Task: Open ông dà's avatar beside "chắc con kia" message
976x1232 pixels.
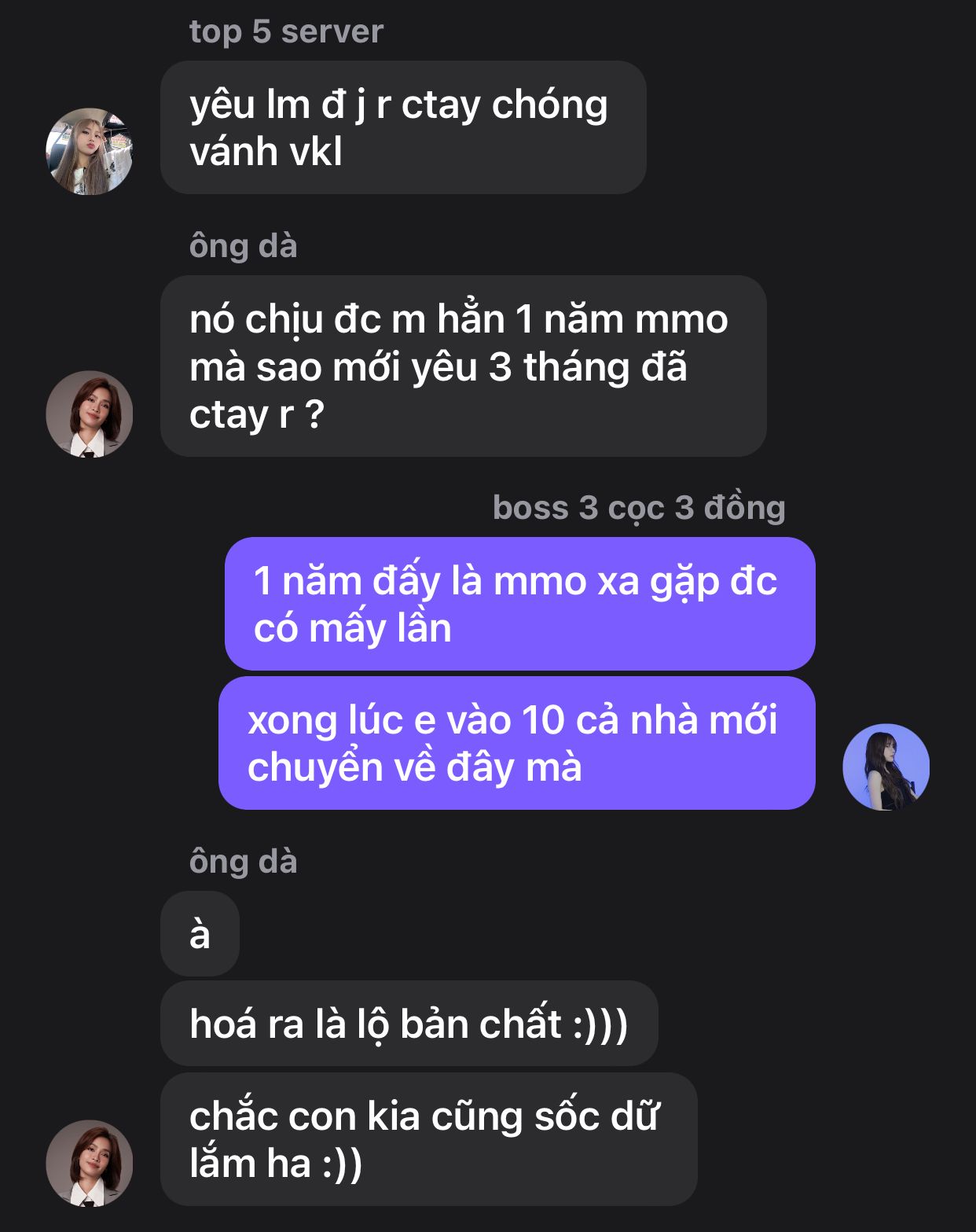Action: tap(90, 1163)
